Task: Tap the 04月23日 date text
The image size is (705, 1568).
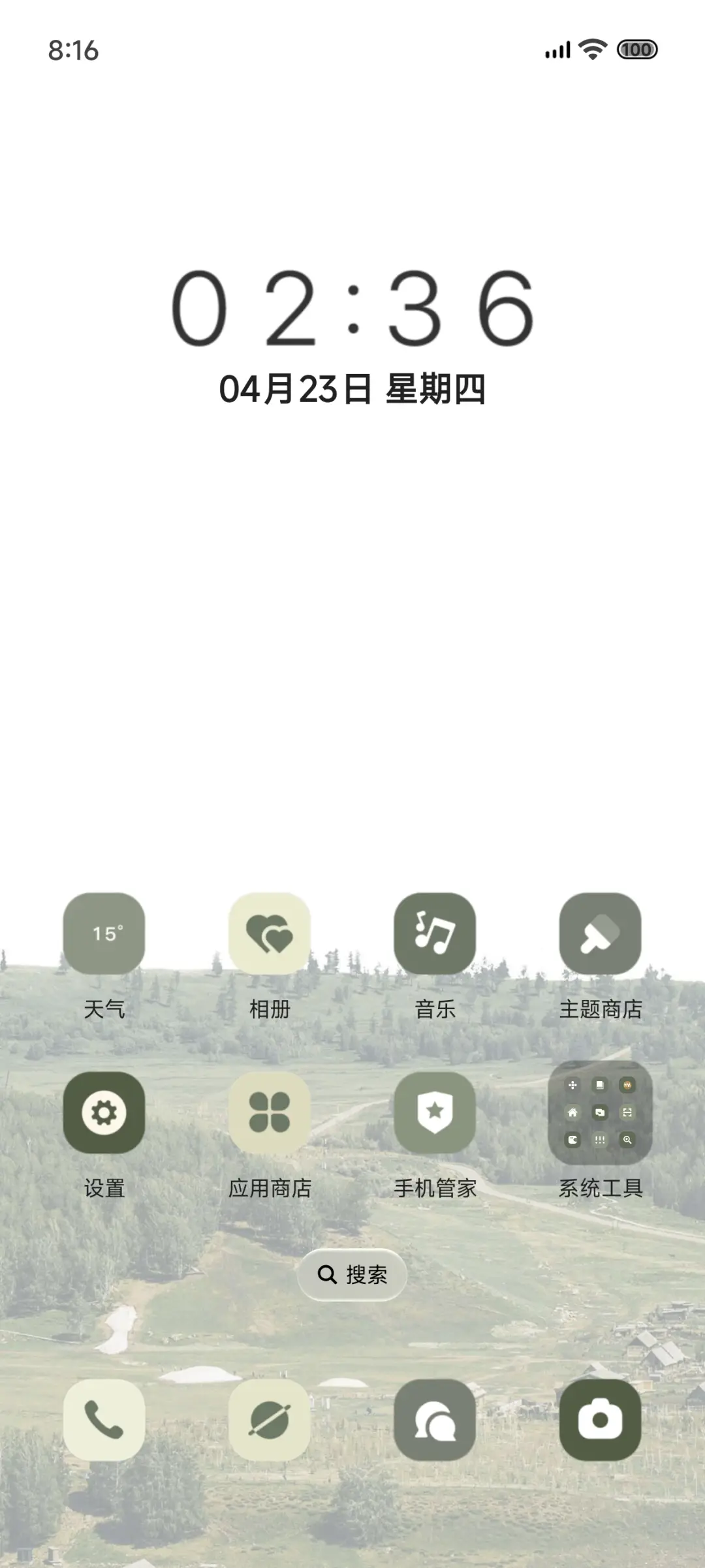Action: [x=351, y=388]
